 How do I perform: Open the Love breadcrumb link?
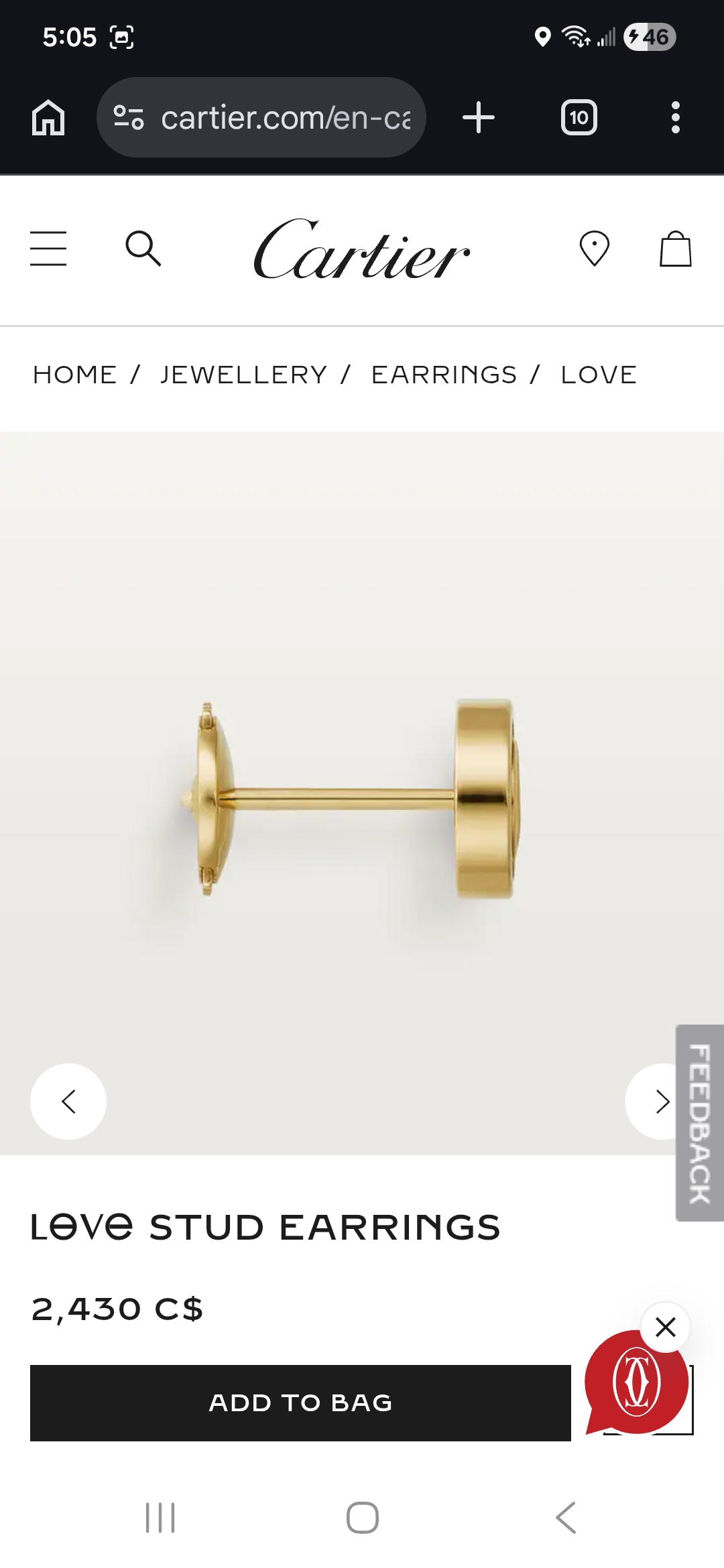click(x=599, y=375)
